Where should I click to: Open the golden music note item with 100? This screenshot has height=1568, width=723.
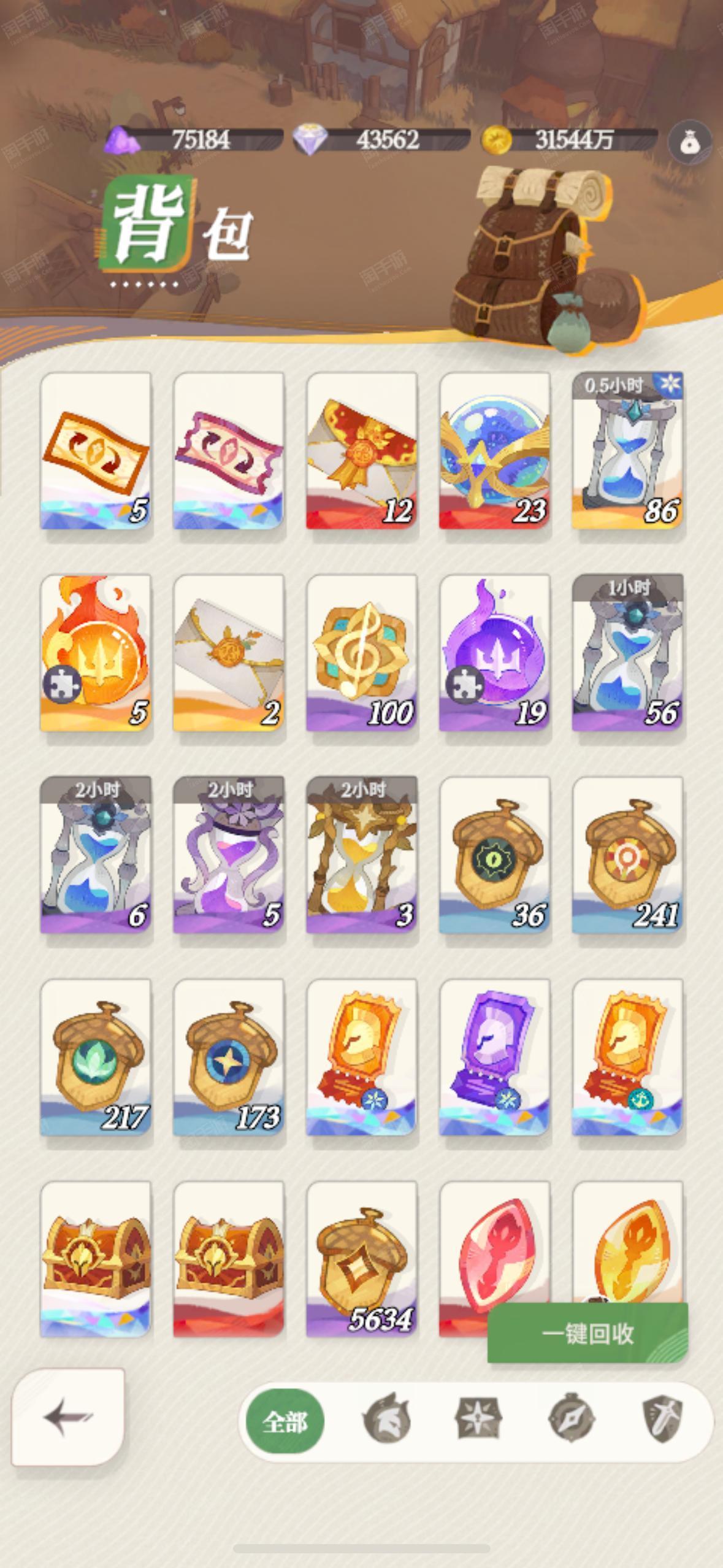361,653
